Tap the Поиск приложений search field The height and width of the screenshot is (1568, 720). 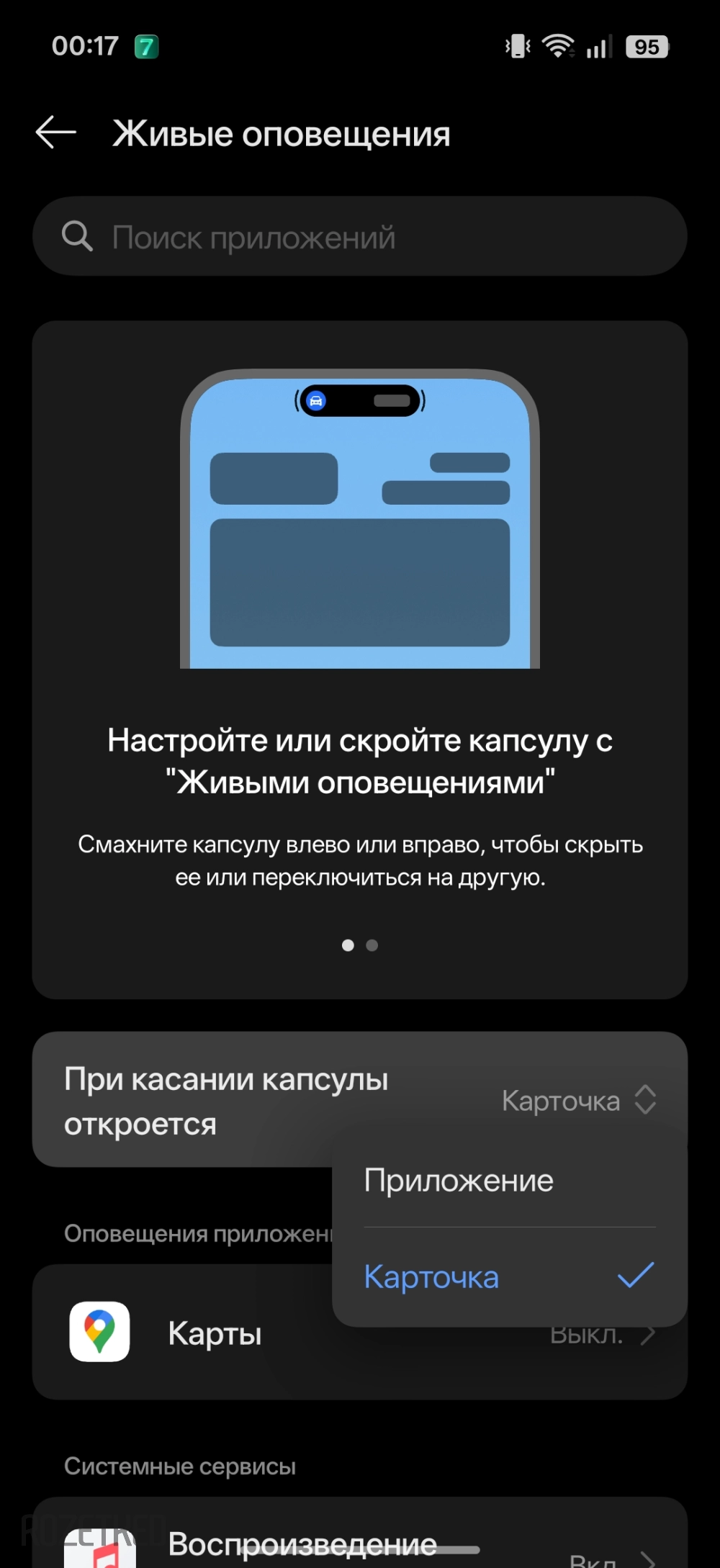pos(360,237)
